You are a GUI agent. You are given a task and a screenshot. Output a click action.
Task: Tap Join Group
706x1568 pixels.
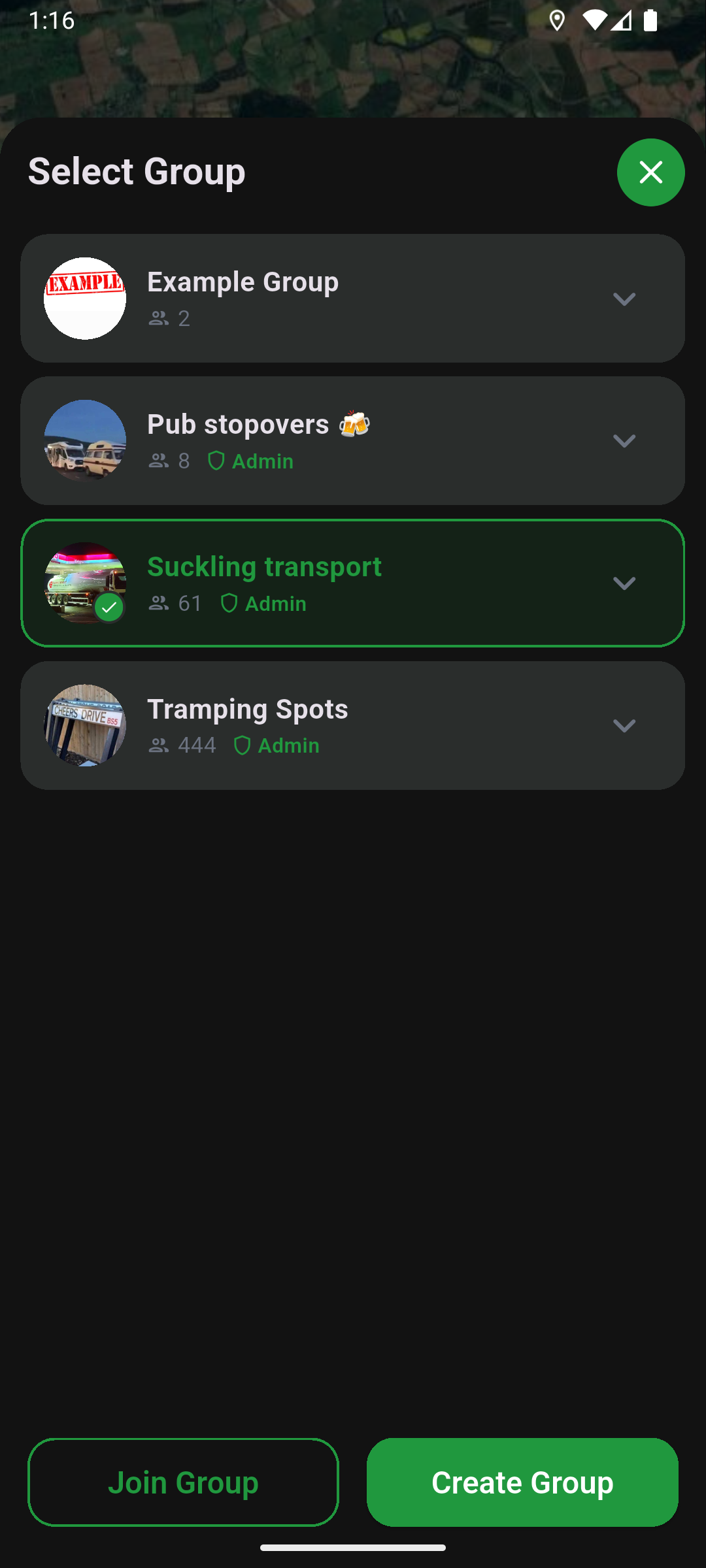[183, 1482]
